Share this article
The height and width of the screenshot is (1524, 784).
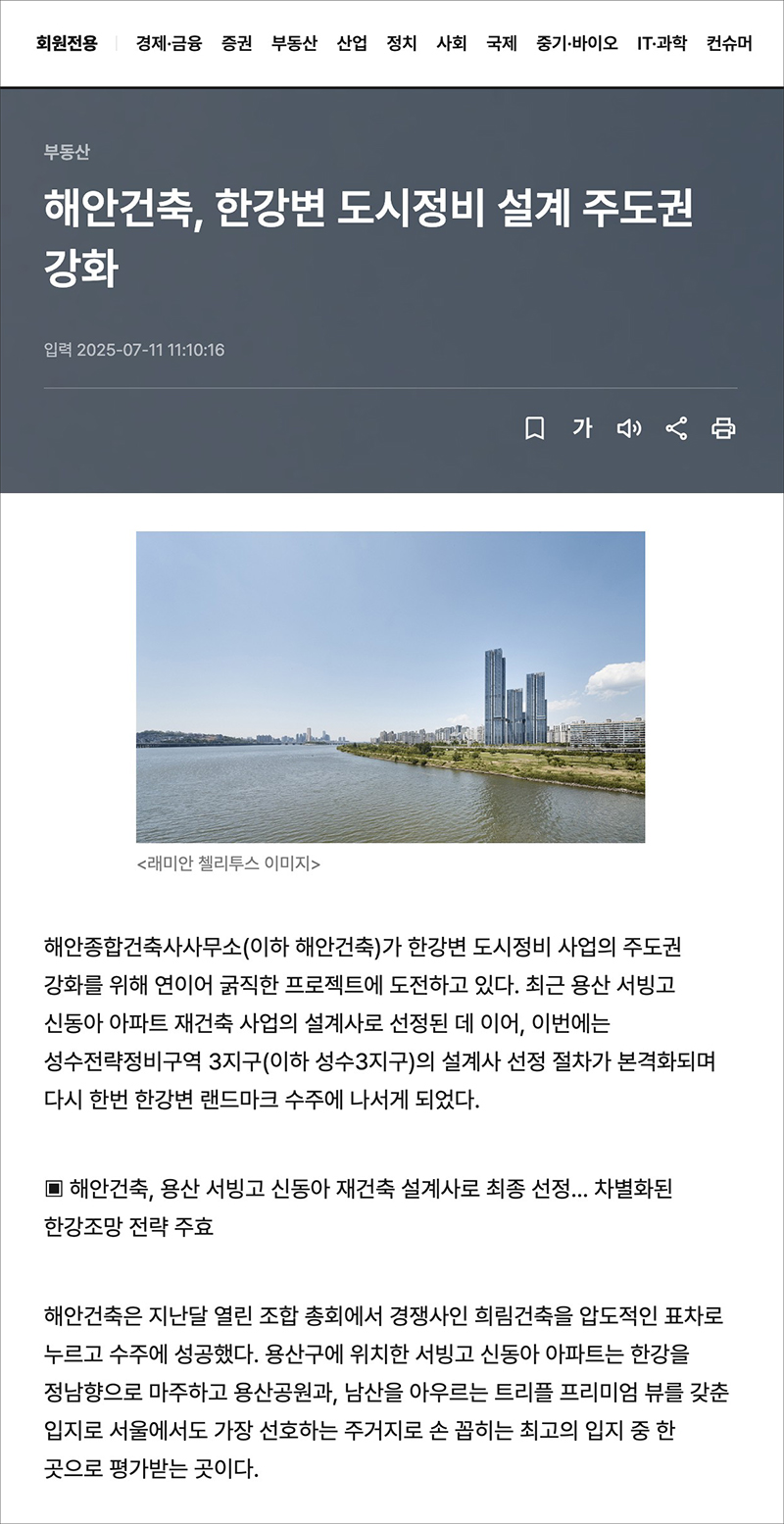coord(676,428)
